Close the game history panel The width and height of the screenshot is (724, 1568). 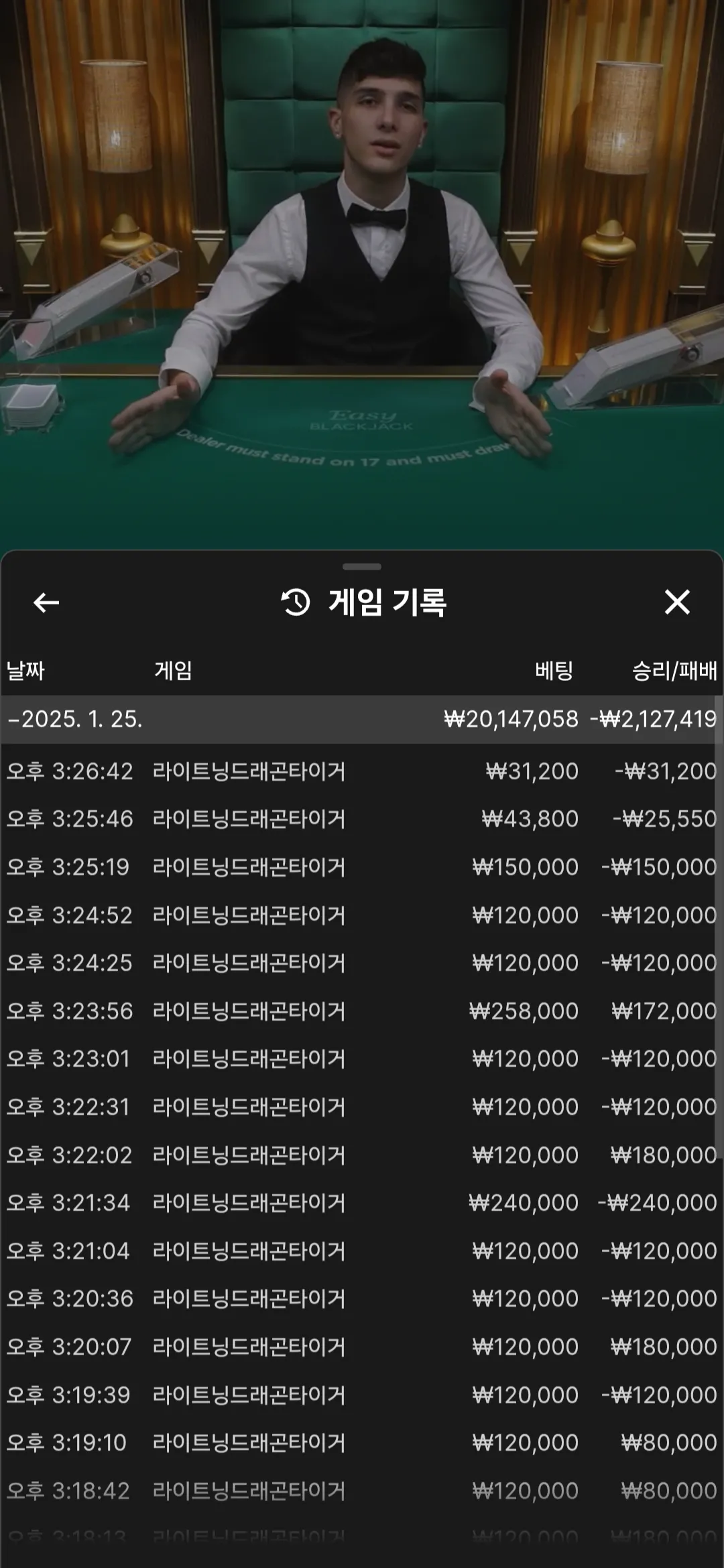677,602
